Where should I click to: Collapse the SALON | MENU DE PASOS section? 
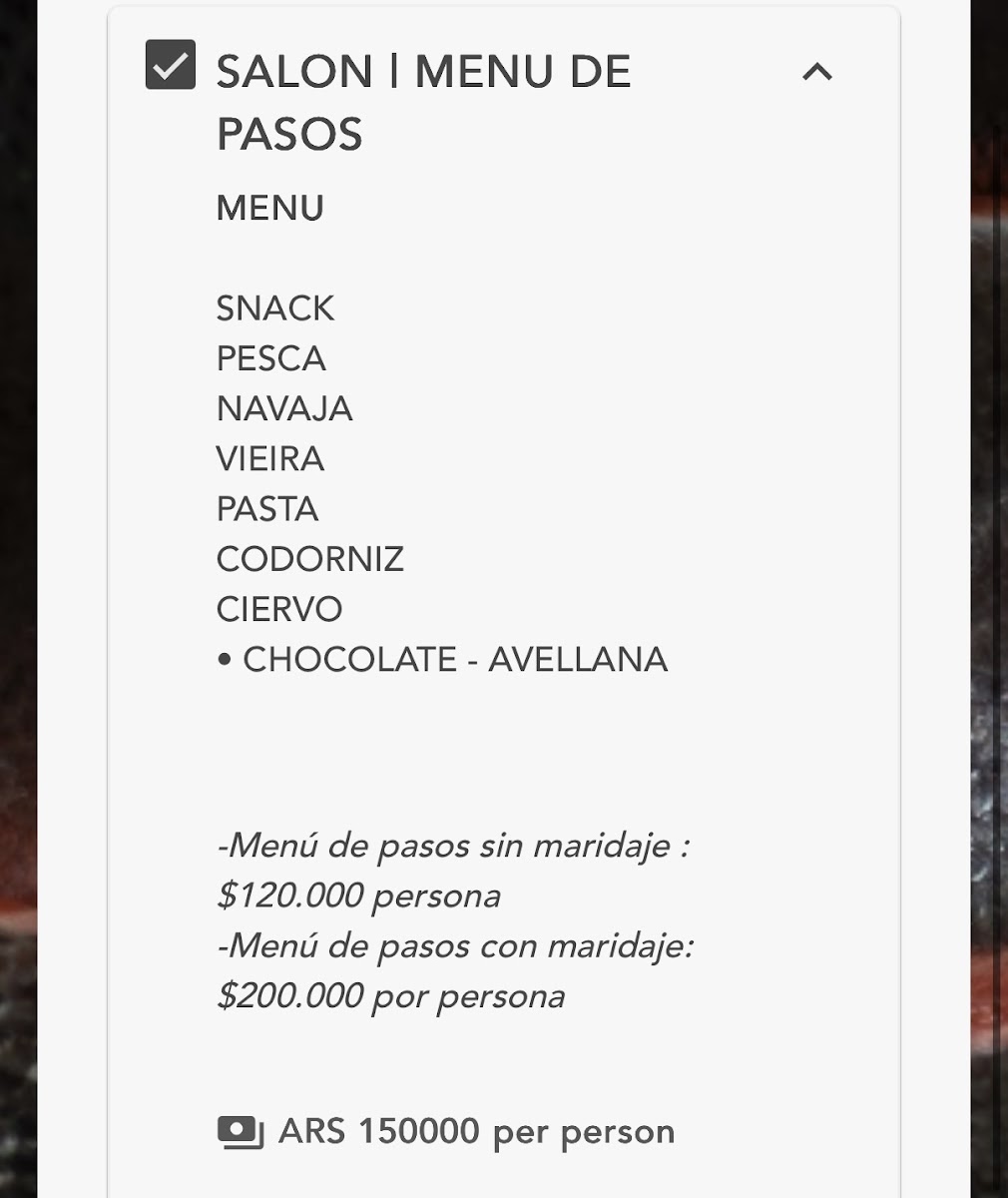(x=817, y=72)
